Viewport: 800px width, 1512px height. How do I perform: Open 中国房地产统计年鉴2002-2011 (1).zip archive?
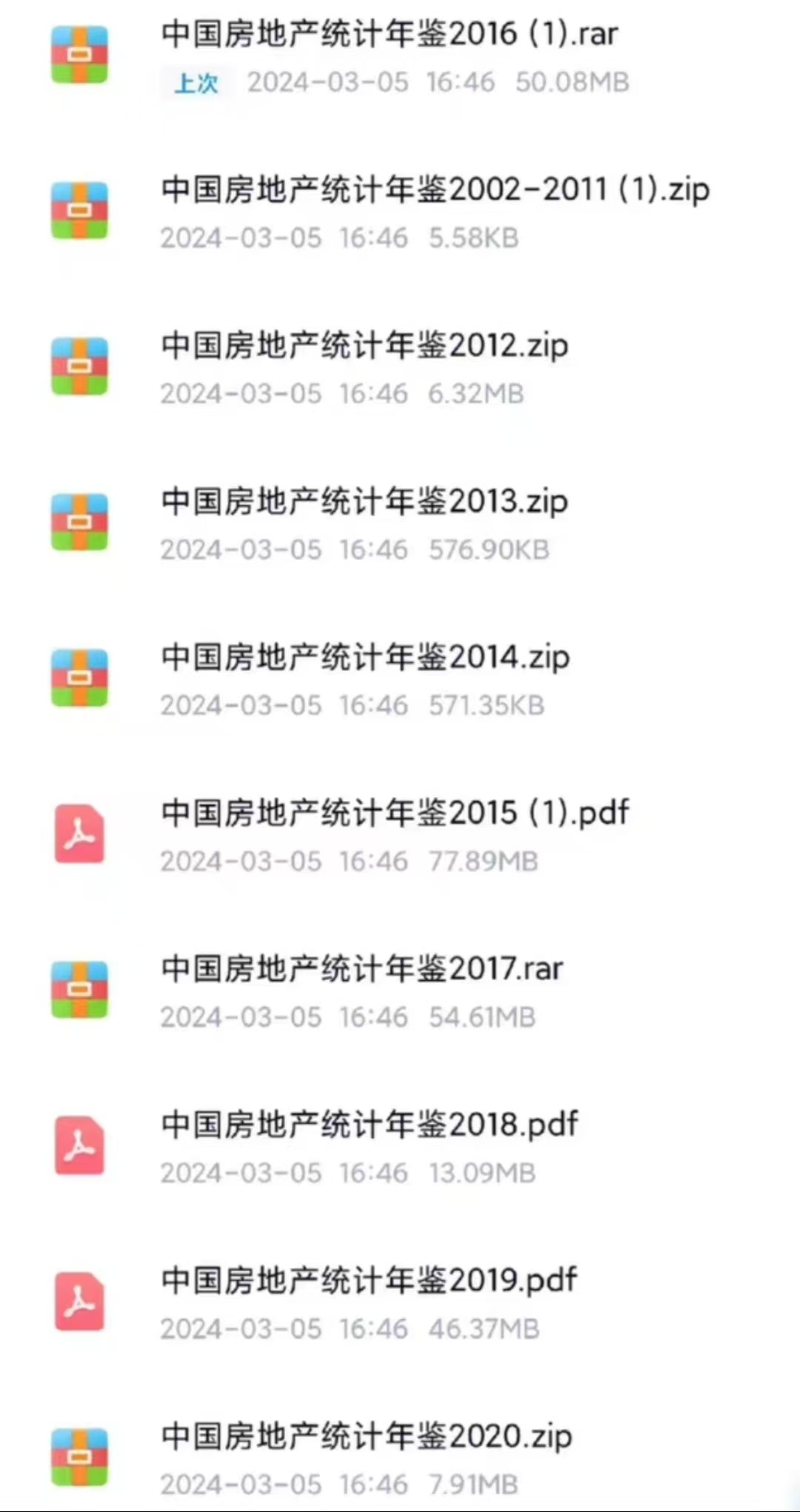(x=435, y=190)
